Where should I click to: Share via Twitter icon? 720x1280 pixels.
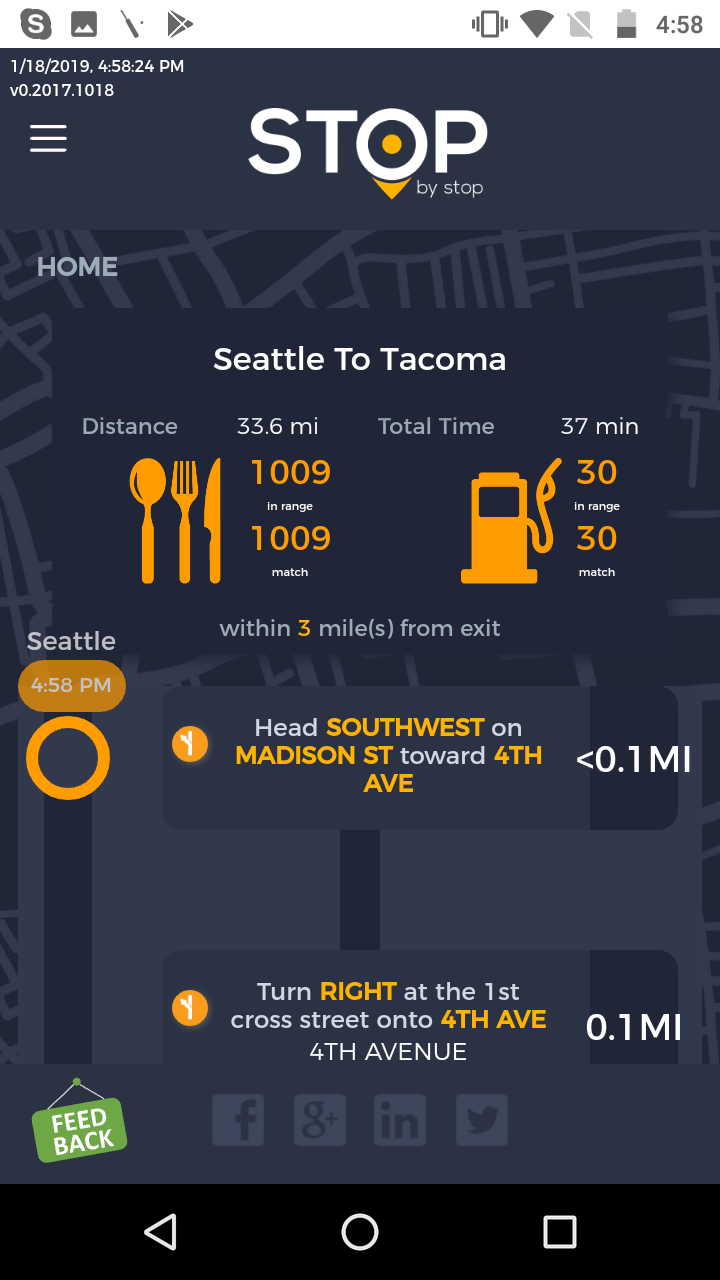point(482,1120)
